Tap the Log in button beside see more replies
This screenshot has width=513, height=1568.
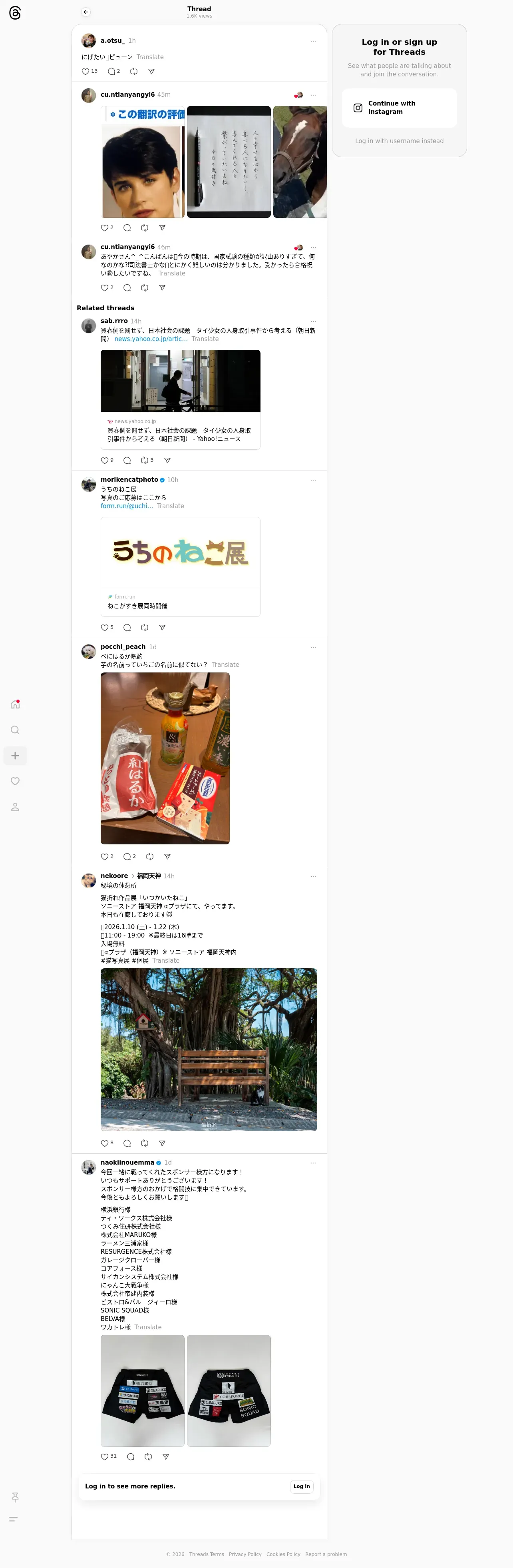(x=302, y=1486)
